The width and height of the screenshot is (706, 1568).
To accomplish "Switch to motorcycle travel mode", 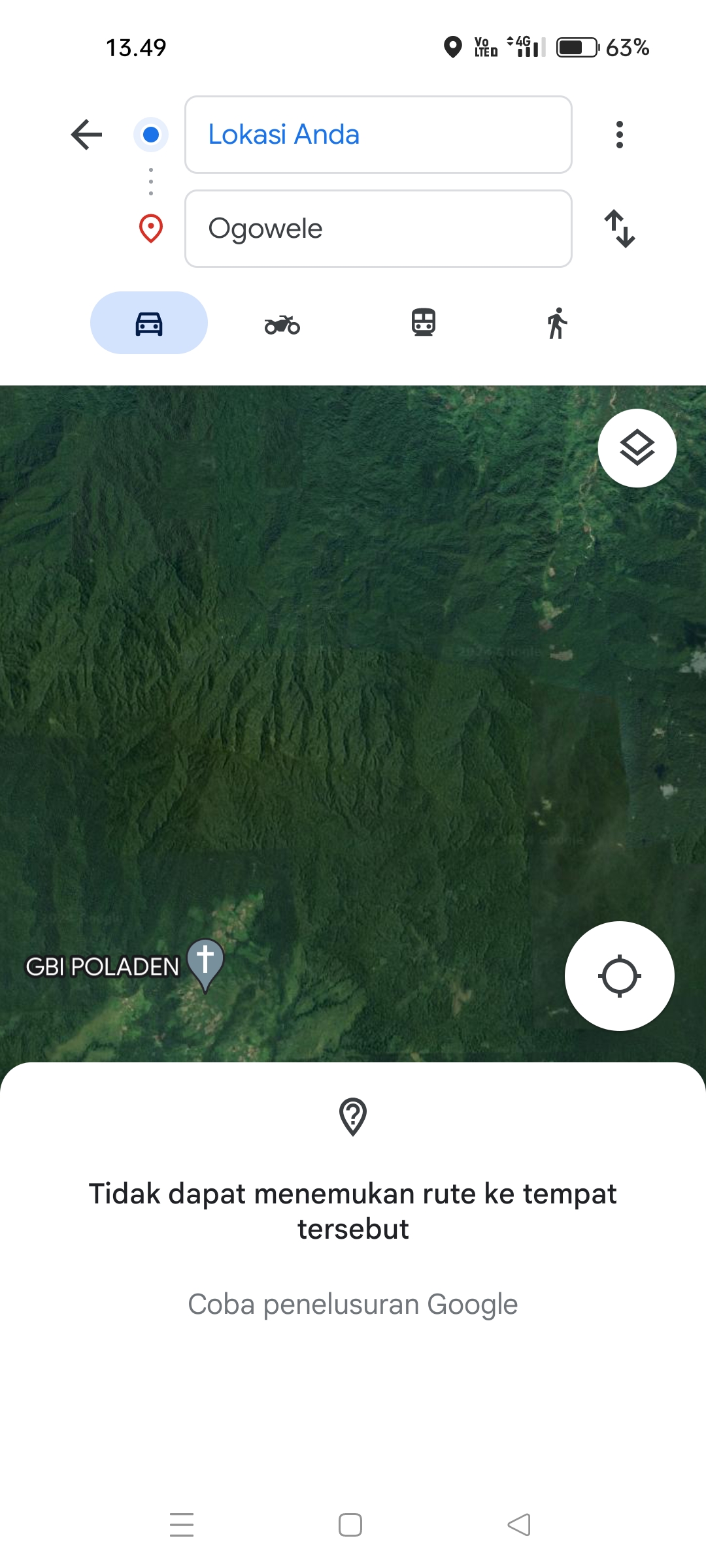I will click(282, 323).
